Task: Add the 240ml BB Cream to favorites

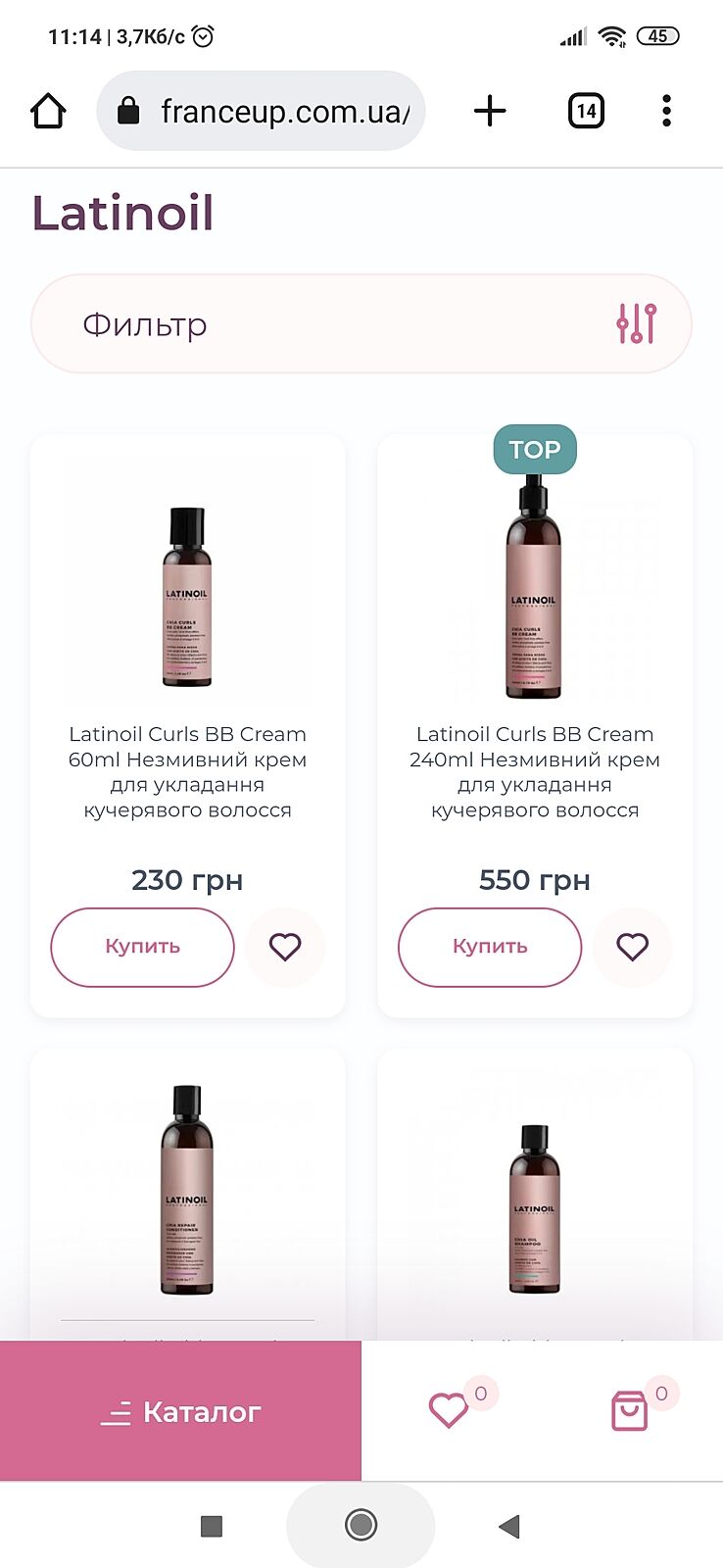Action: click(x=632, y=947)
